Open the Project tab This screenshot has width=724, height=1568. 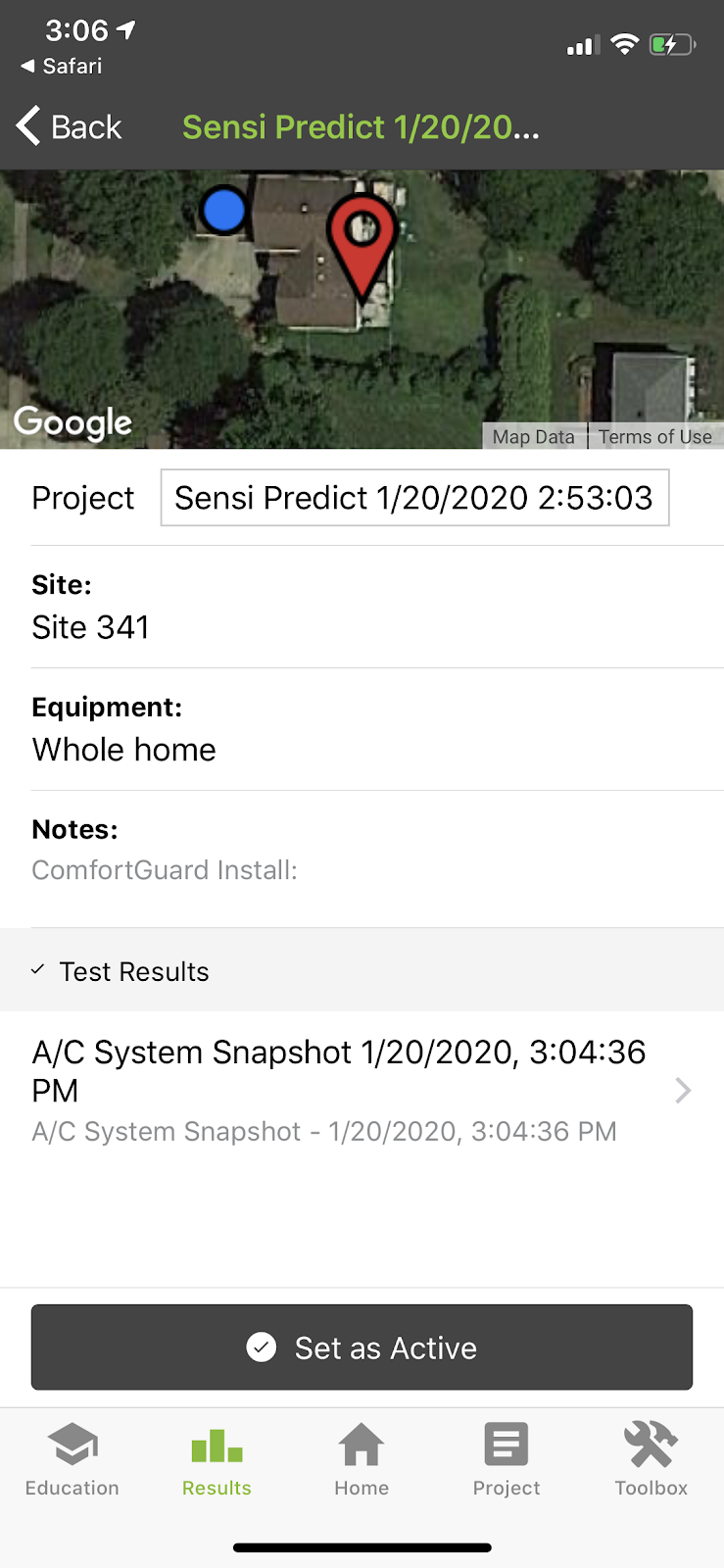(x=507, y=1460)
